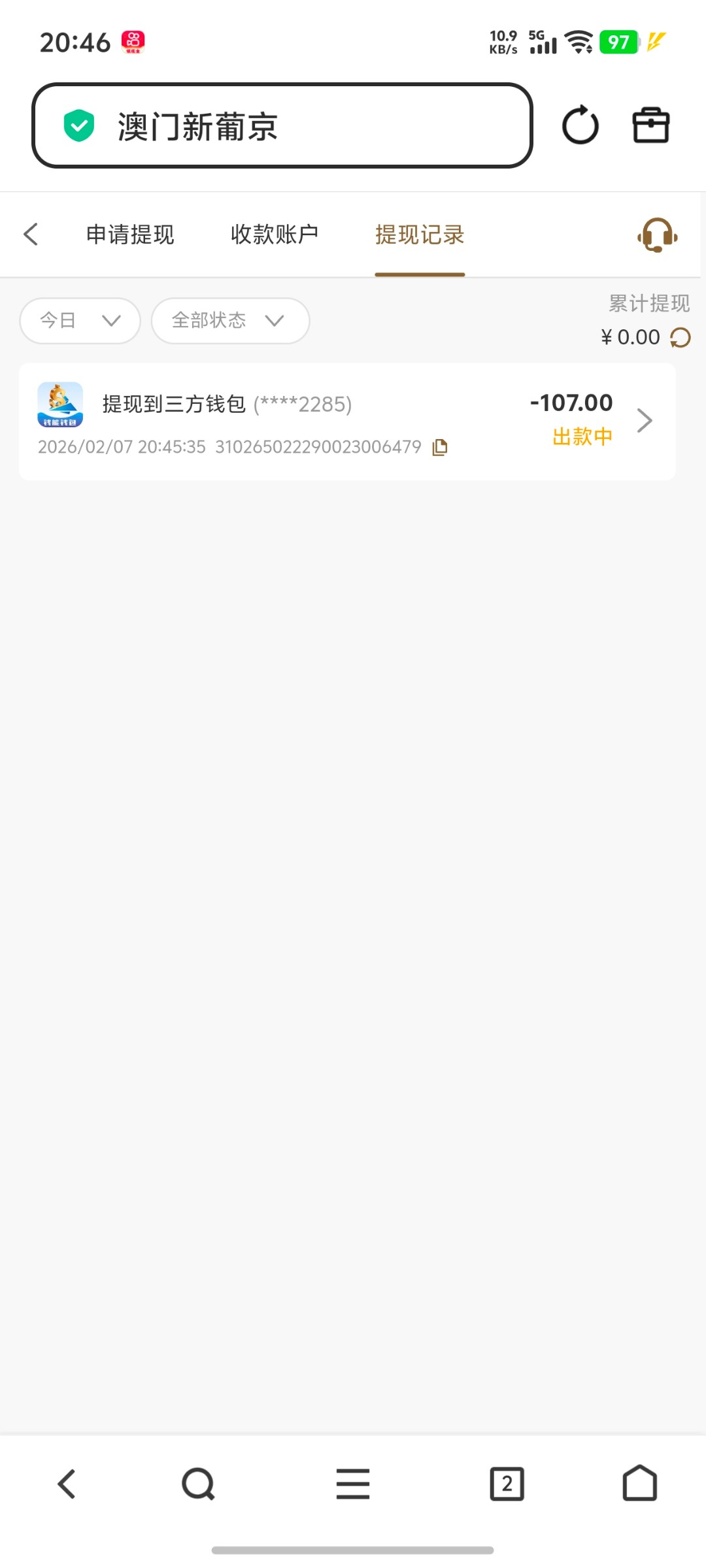Switch to the 申请提现 tab
This screenshot has height=1568, width=706.
coord(130,235)
